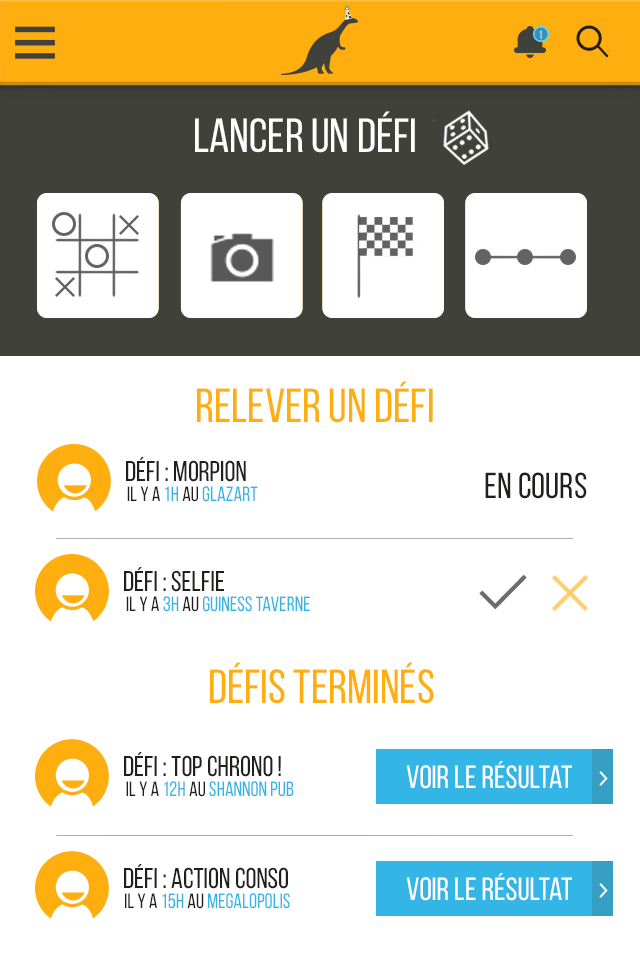Accept the Selfie challenge with the checkmark

point(503,593)
